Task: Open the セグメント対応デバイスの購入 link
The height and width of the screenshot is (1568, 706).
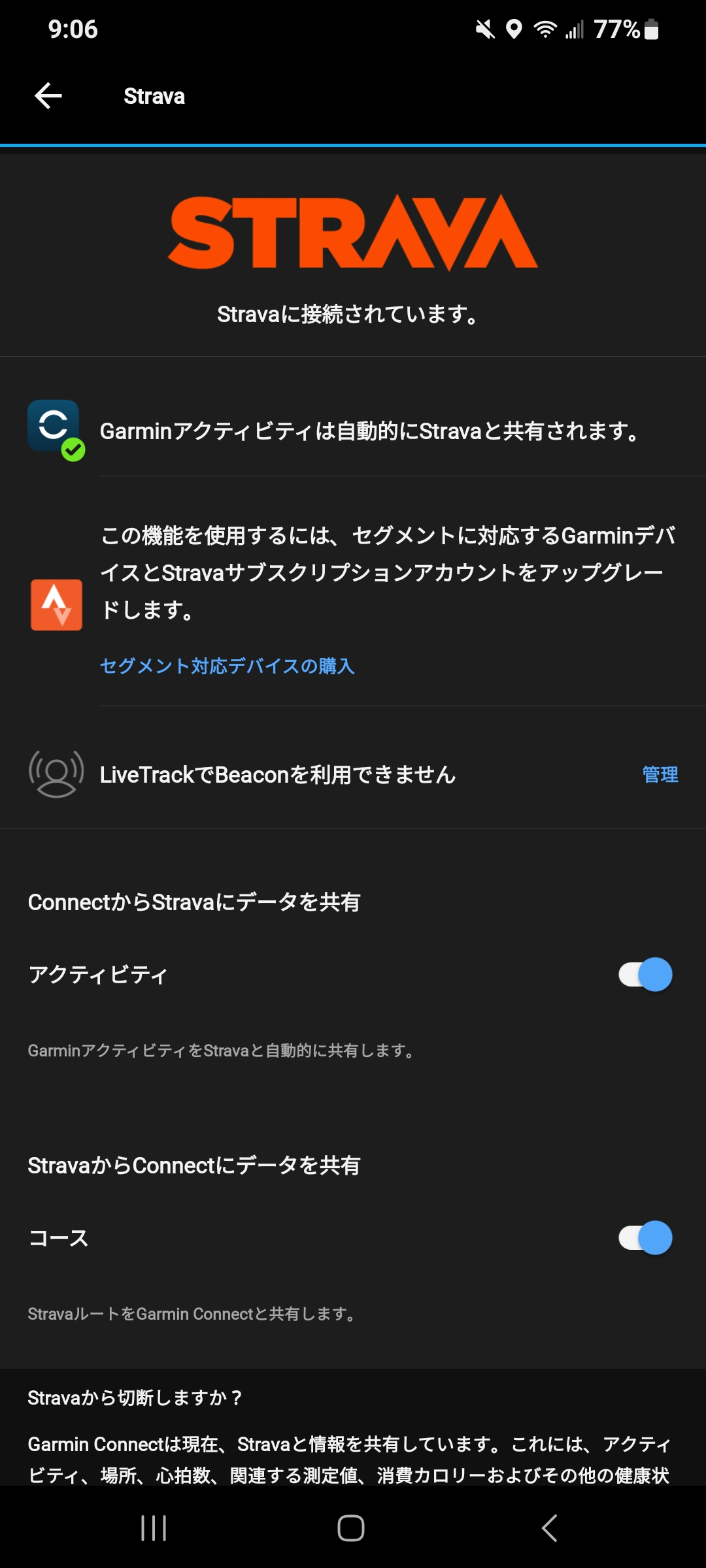Action: coord(227,666)
